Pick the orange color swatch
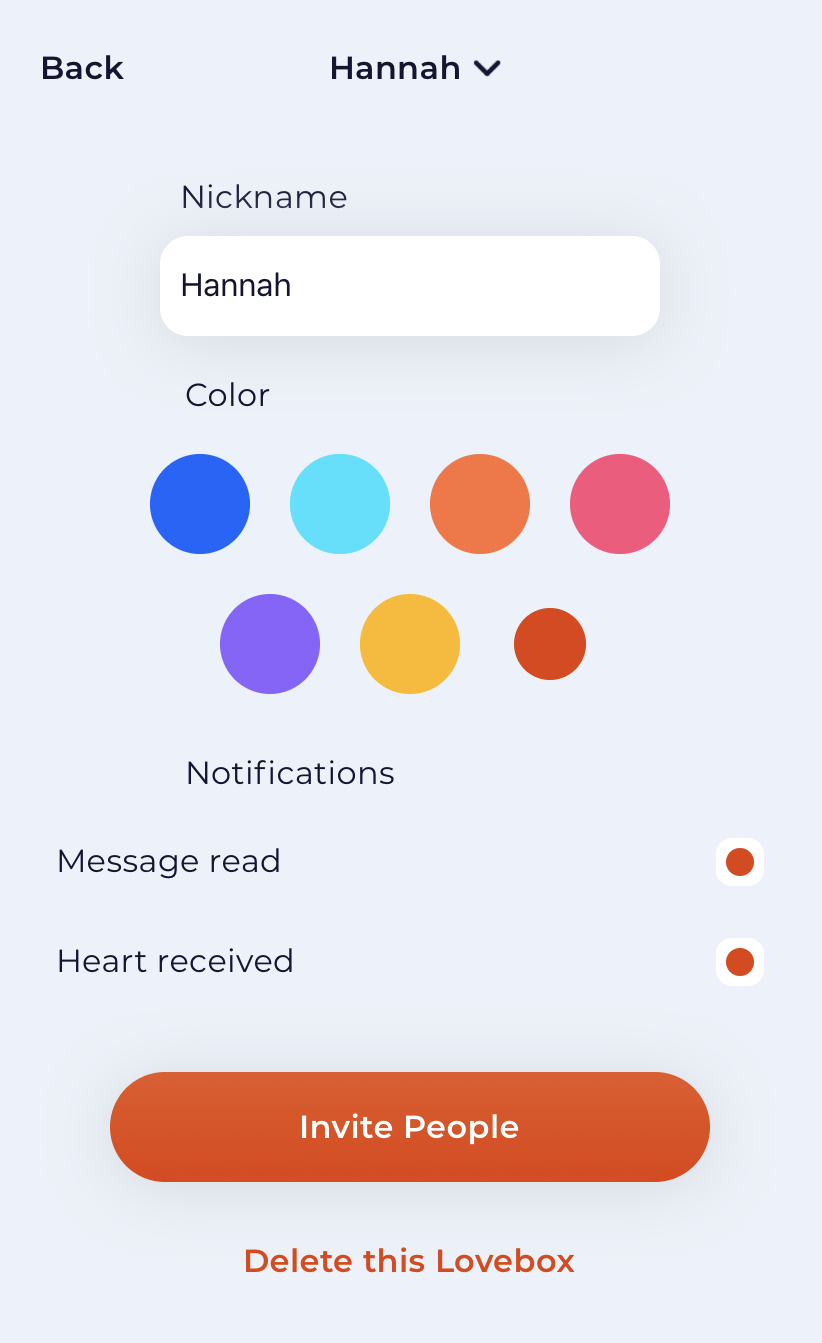 click(480, 504)
